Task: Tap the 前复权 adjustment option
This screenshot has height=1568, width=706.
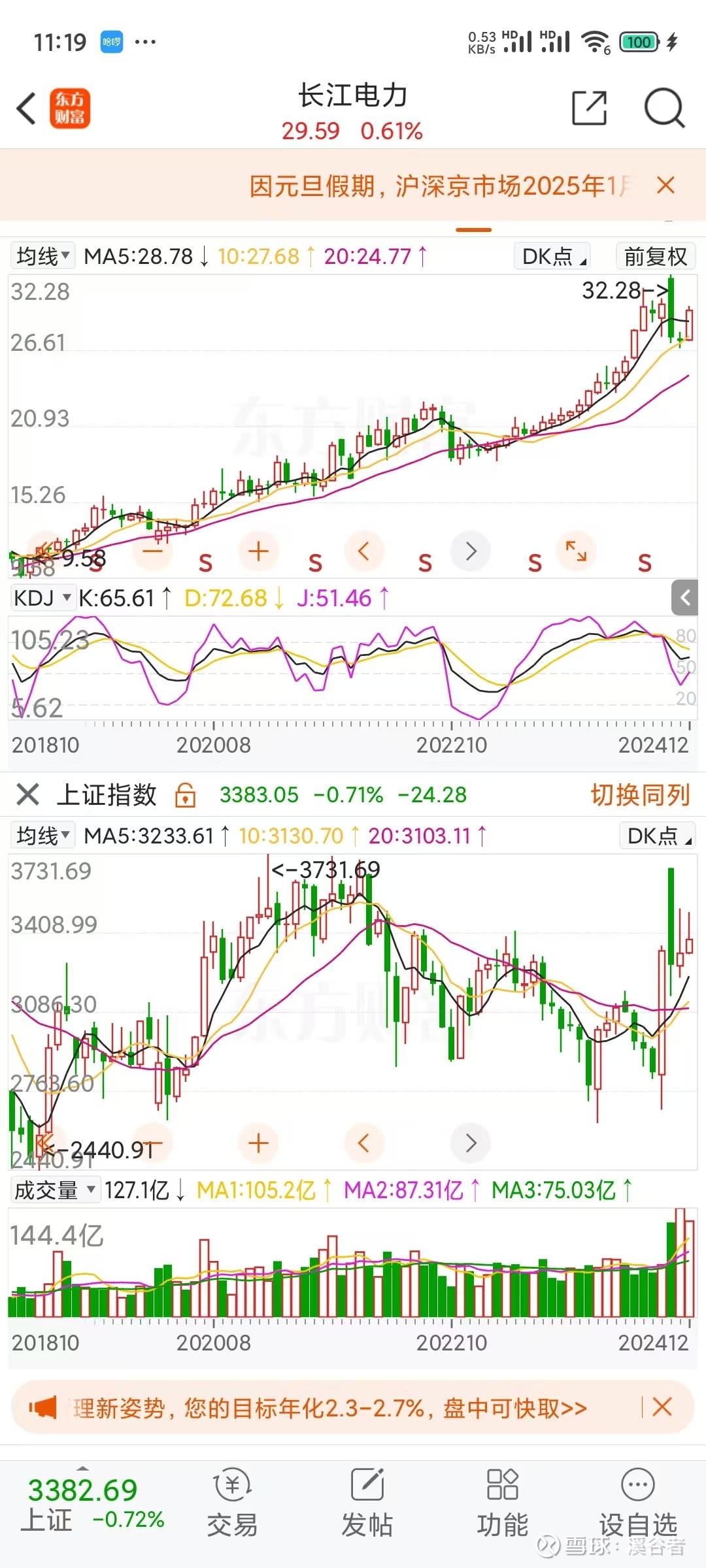Action: click(x=655, y=256)
